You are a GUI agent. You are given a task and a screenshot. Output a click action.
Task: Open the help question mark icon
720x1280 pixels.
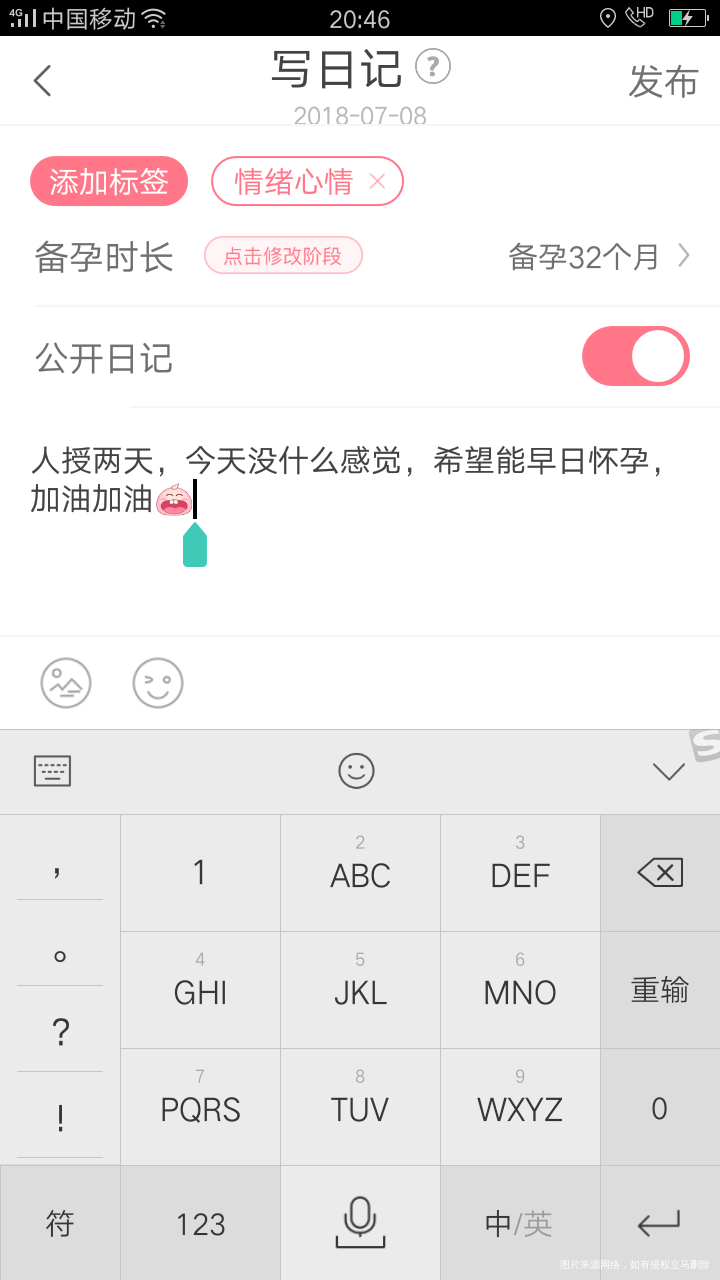pos(430,66)
